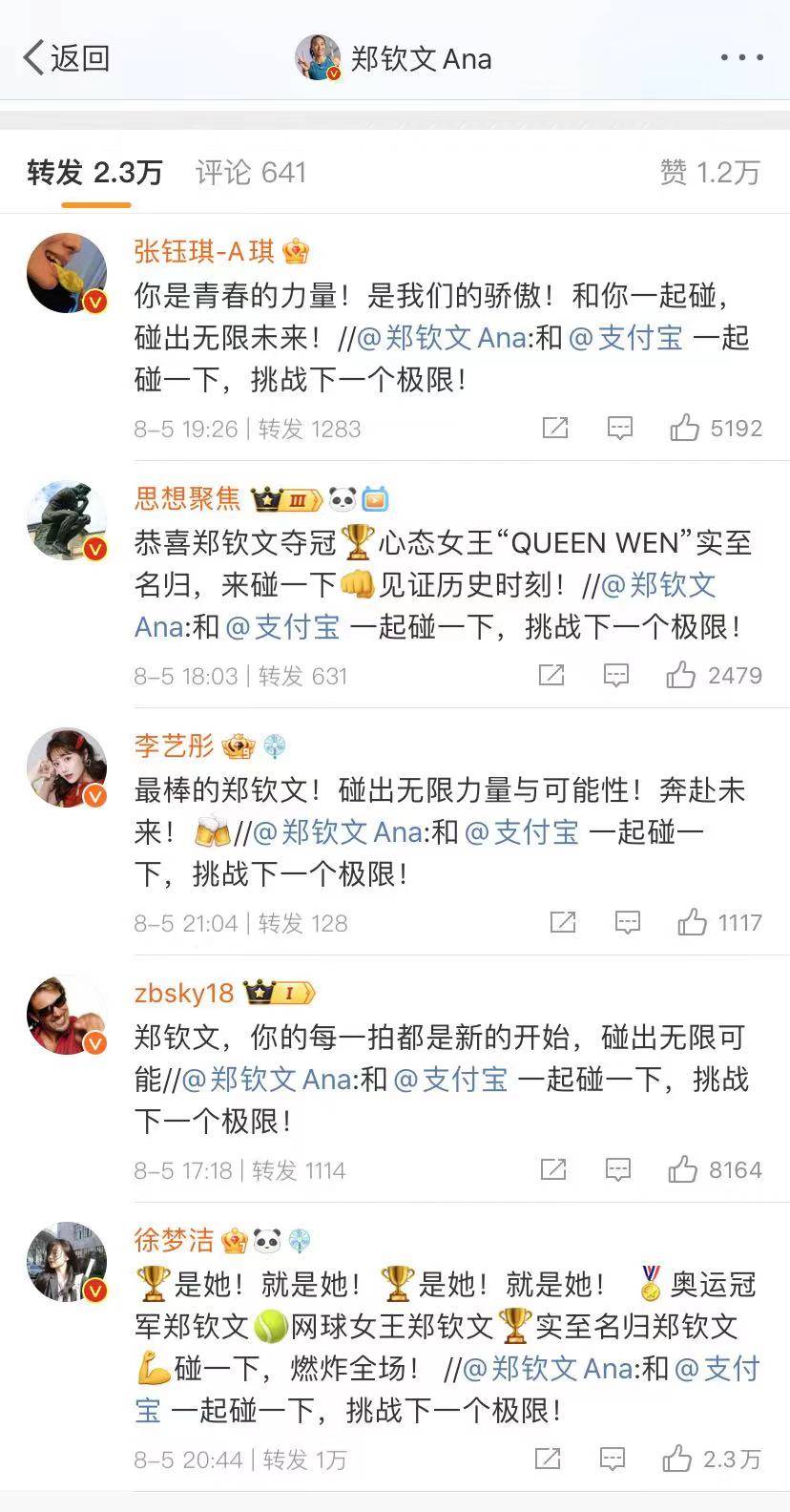The width and height of the screenshot is (790, 1512).
Task: Repost 思想聚焦's post via share icon
Action: click(551, 676)
